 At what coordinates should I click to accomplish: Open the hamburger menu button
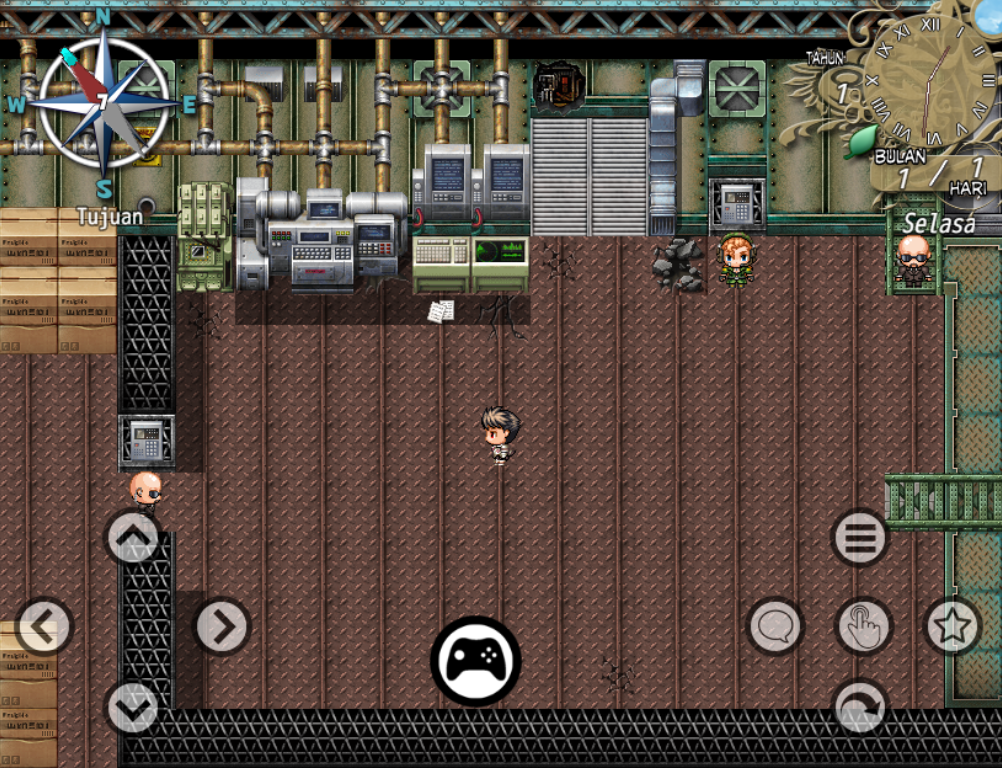point(860,538)
